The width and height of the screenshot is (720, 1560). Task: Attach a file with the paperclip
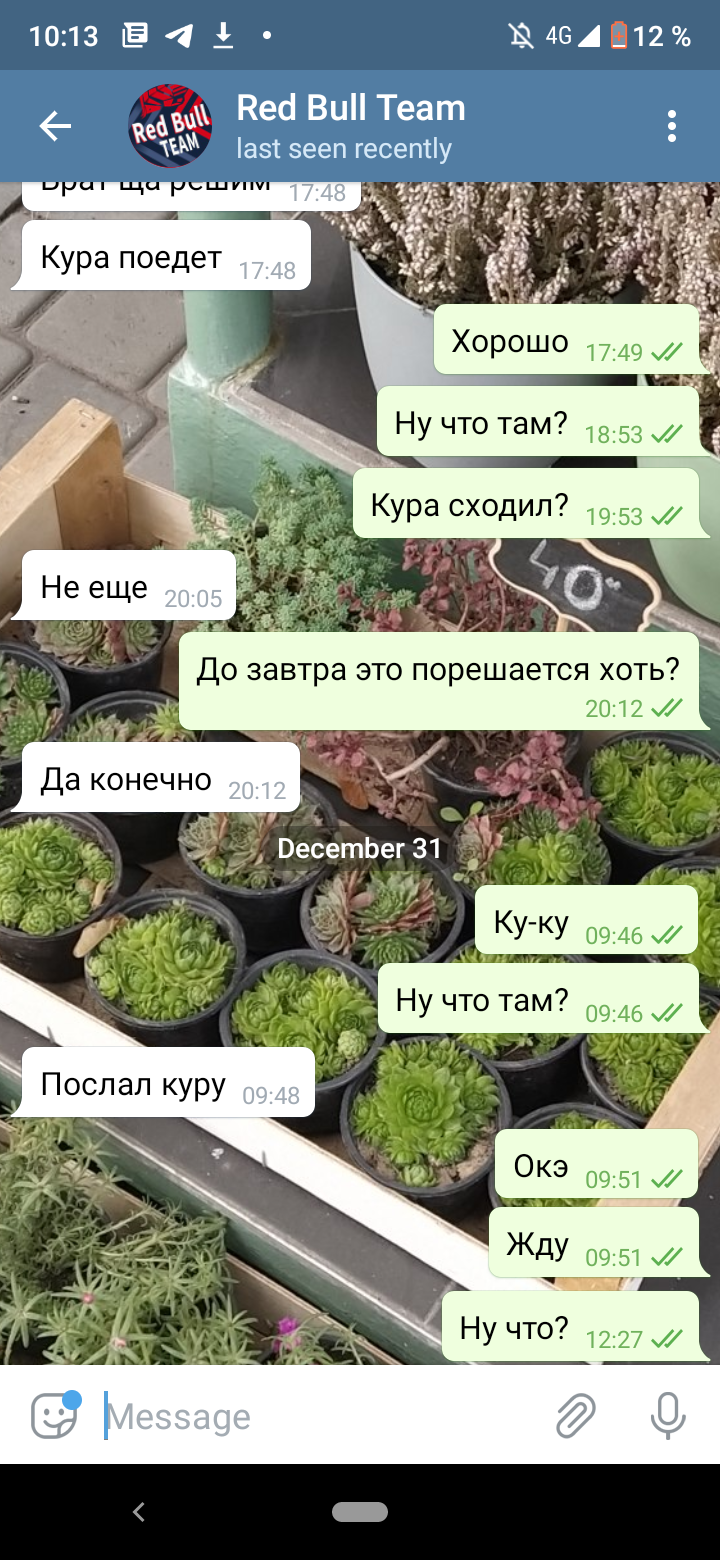pos(575,1416)
